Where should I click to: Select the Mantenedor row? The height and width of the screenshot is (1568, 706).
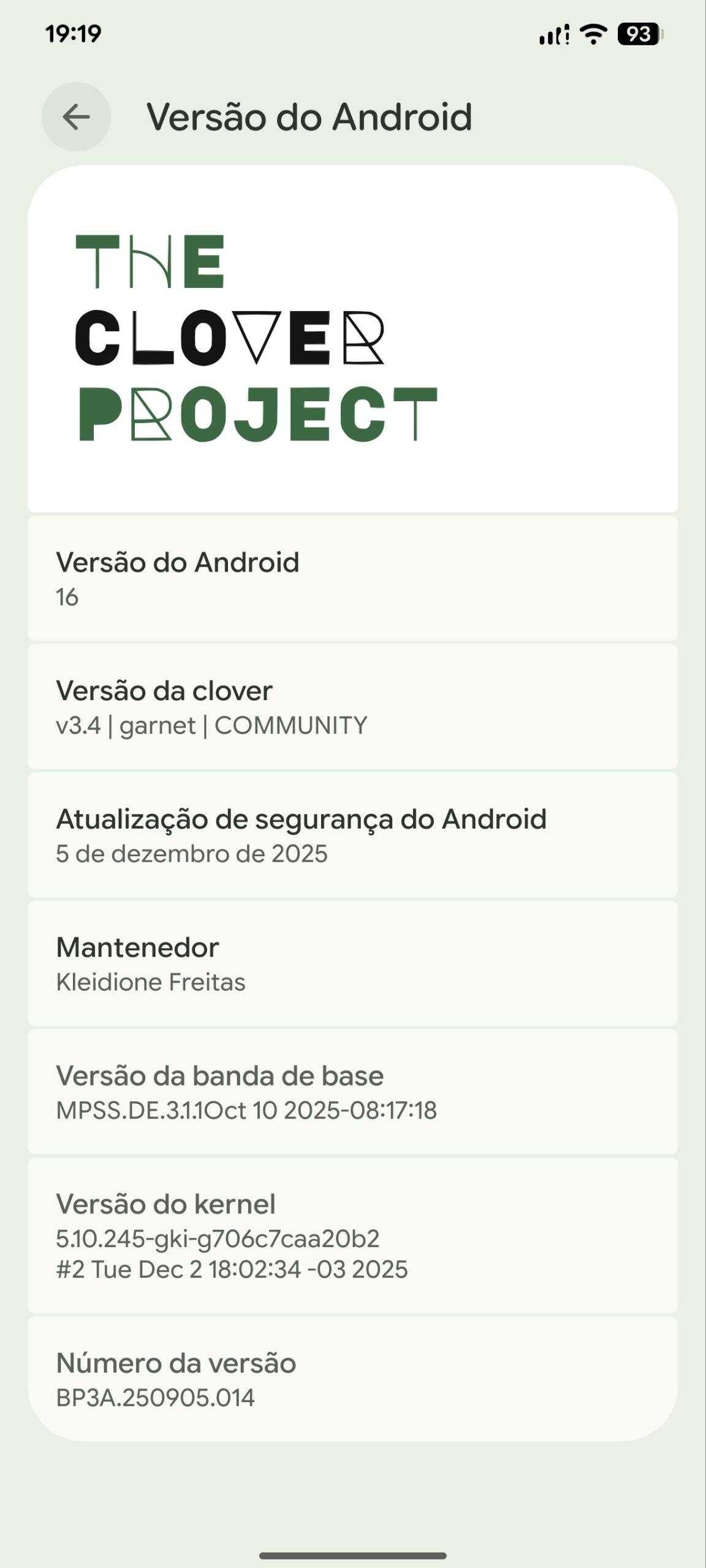coord(352,963)
